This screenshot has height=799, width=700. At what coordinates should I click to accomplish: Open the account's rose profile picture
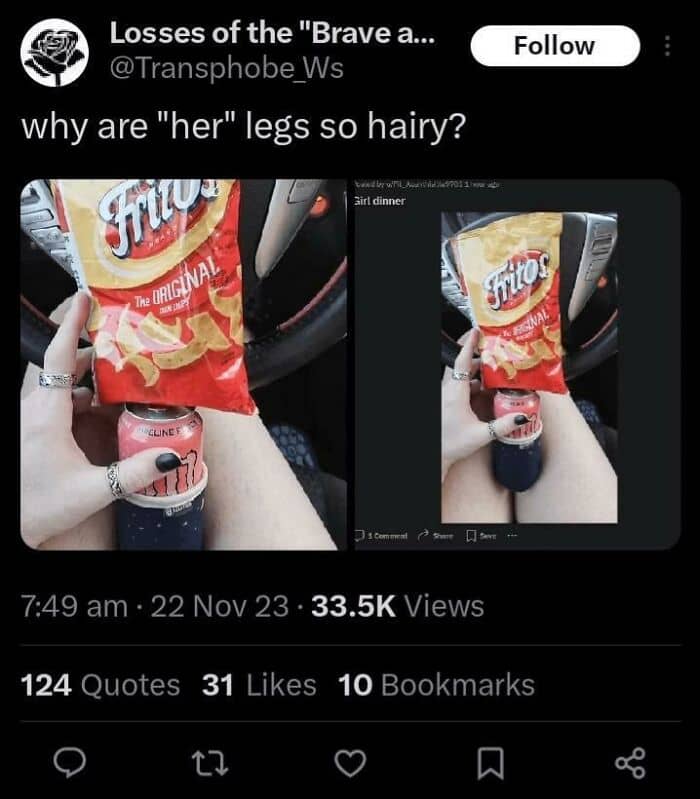click(x=54, y=54)
